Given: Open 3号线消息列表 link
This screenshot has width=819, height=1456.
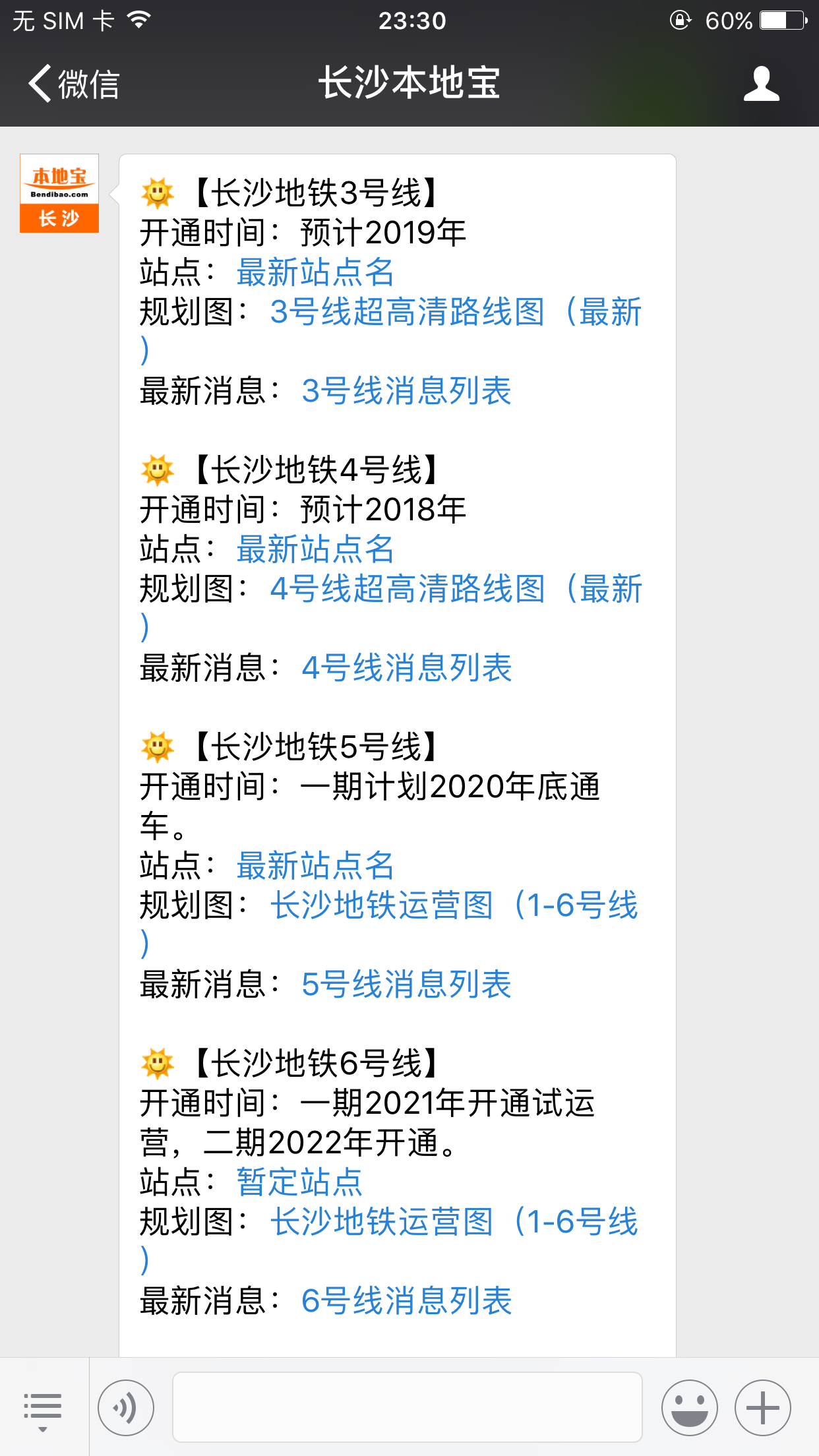Looking at the screenshot, I should [x=406, y=391].
